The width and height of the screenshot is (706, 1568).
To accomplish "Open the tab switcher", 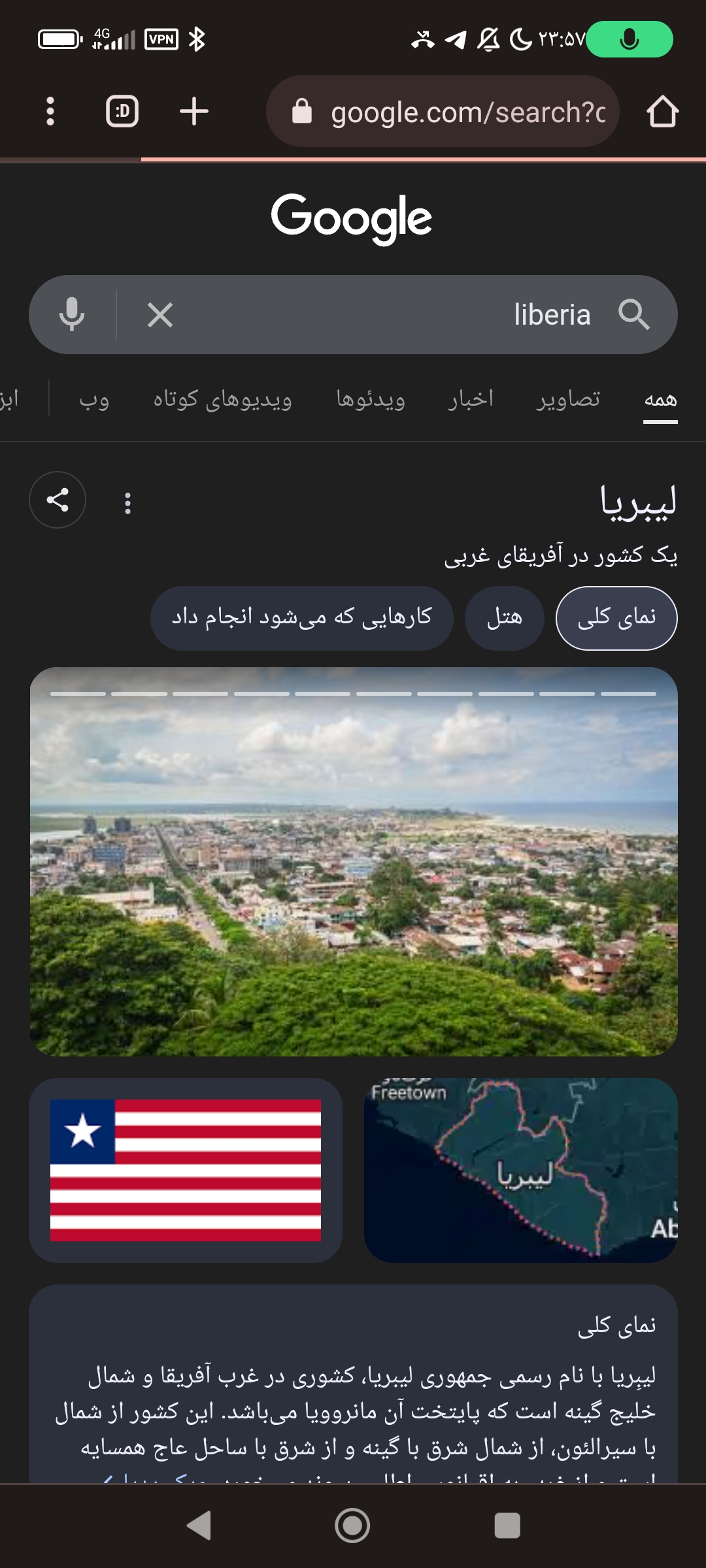I will tap(122, 111).
